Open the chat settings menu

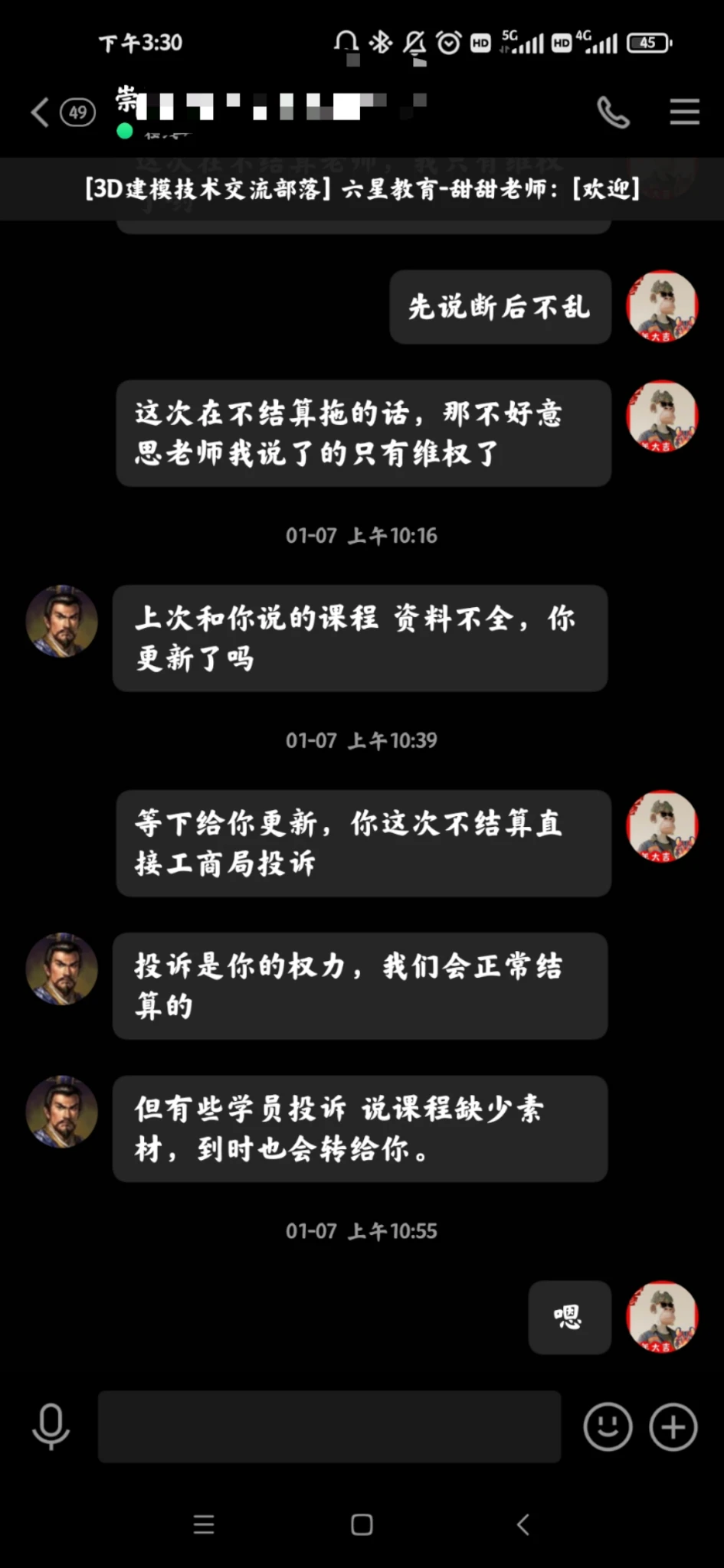click(684, 113)
